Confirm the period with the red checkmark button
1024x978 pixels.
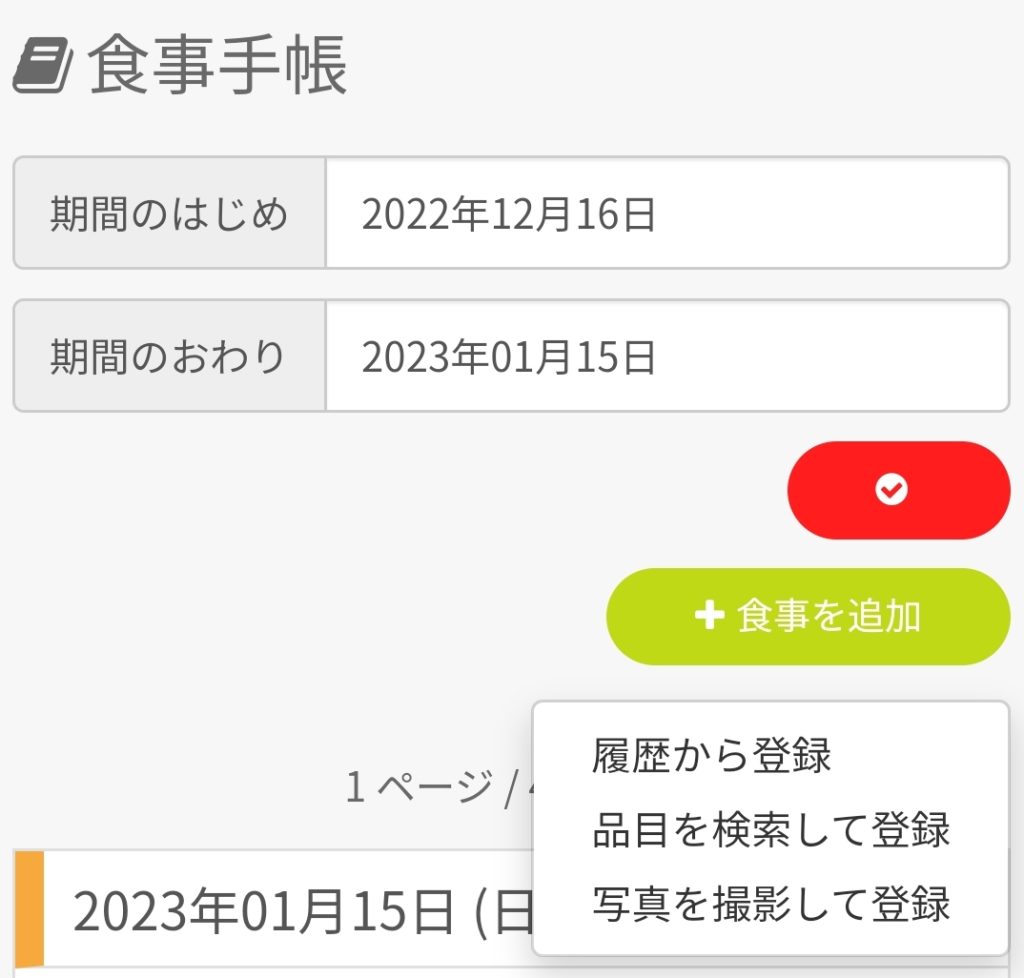898,490
